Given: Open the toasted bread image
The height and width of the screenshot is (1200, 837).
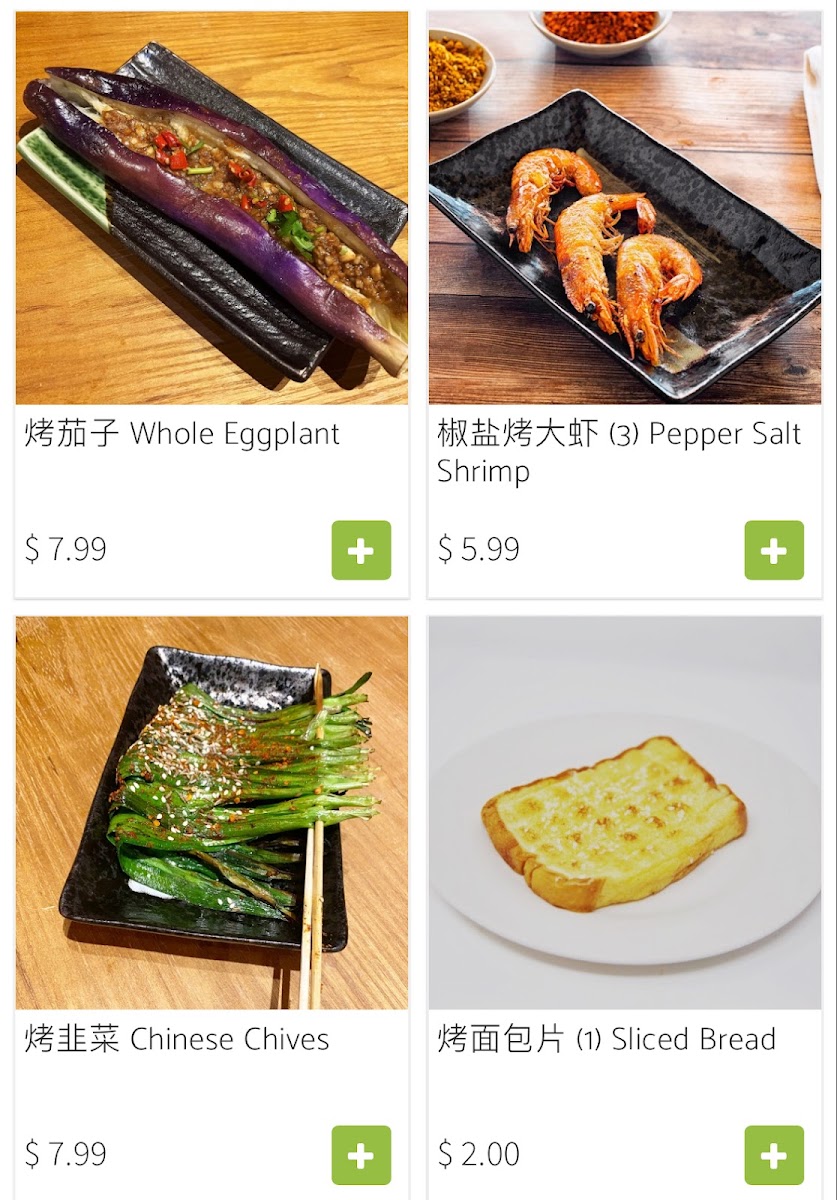Looking at the screenshot, I should coord(628,810).
